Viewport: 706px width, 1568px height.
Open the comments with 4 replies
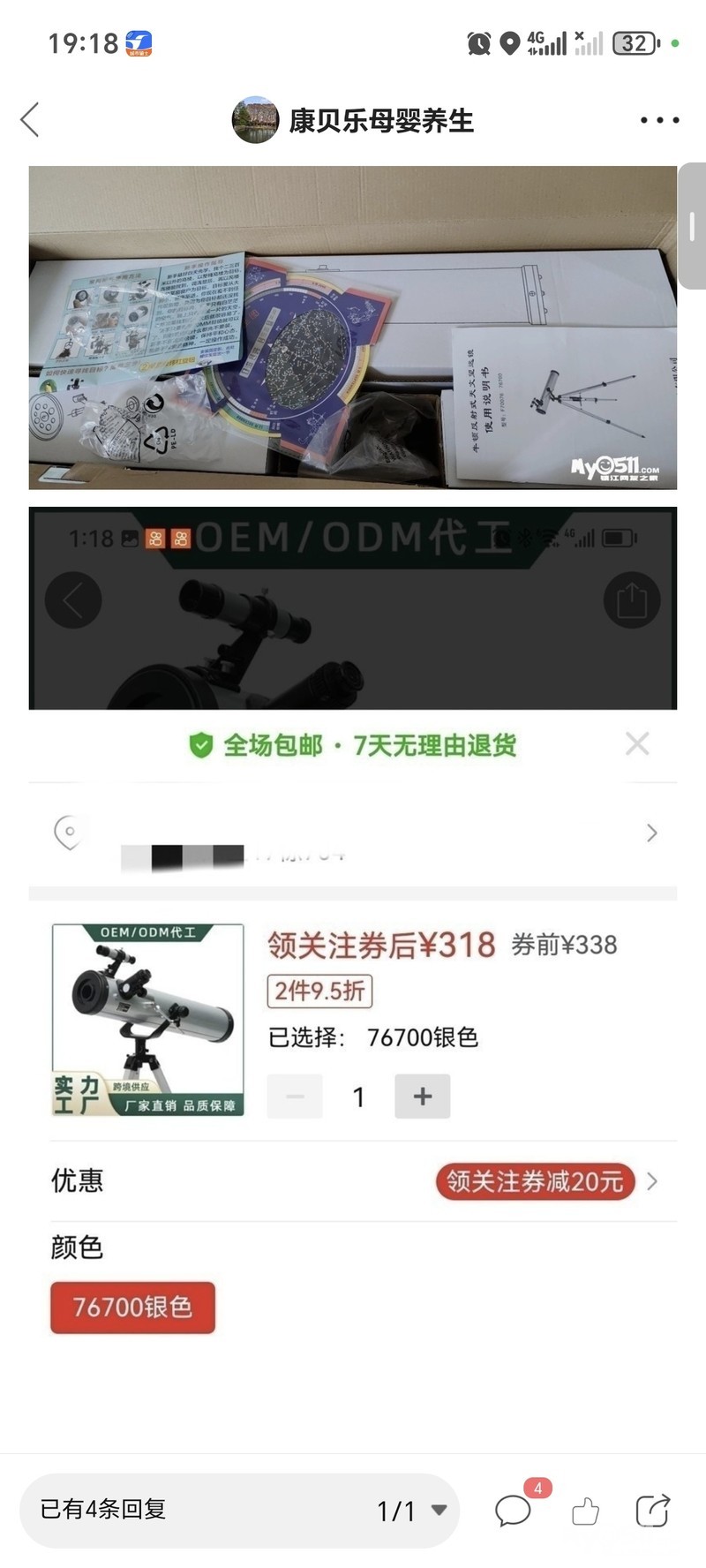(514, 1510)
